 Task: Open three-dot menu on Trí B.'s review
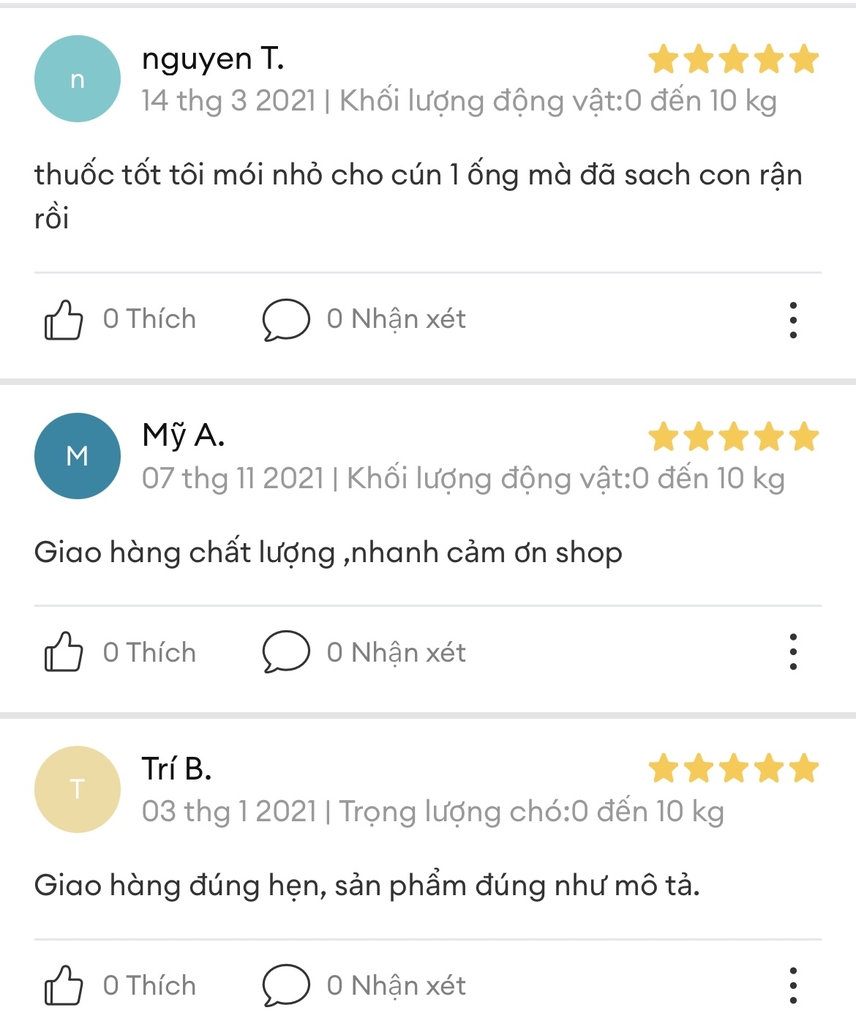[793, 986]
